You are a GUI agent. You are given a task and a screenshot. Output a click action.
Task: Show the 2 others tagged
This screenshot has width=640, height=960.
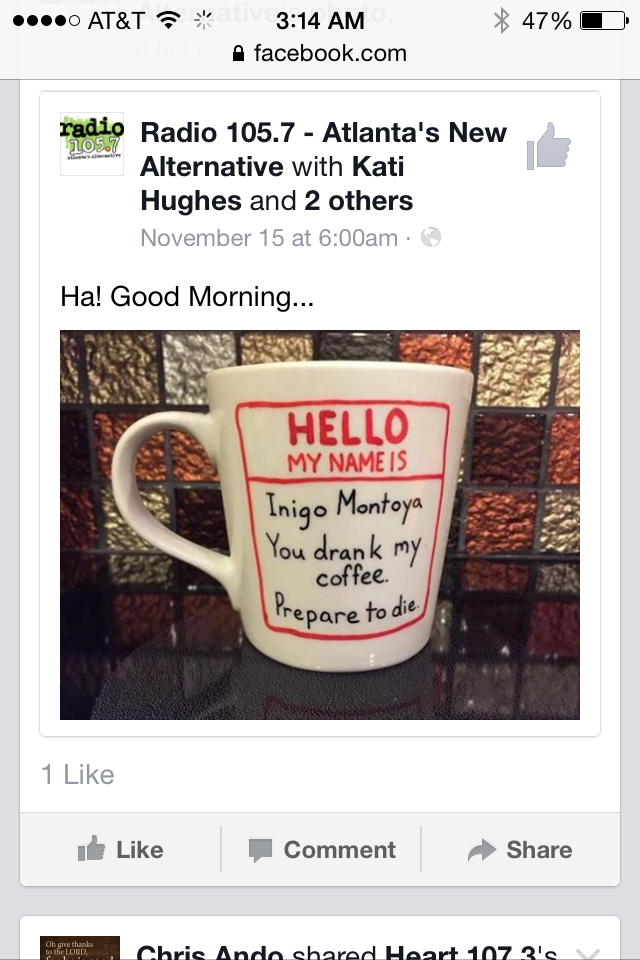coord(359,201)
